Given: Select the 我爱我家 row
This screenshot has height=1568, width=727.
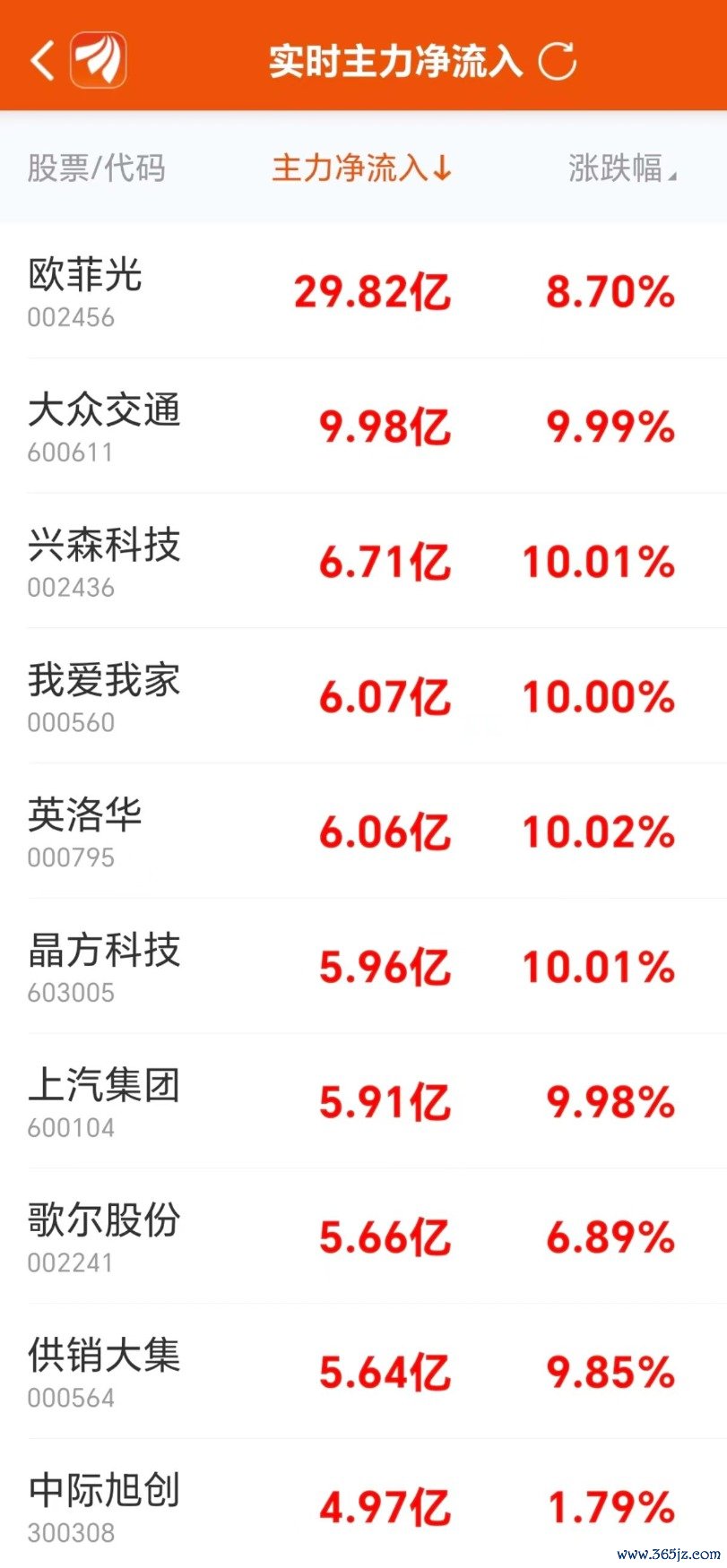Looking at the screenshot, I should tap(363, 696).
